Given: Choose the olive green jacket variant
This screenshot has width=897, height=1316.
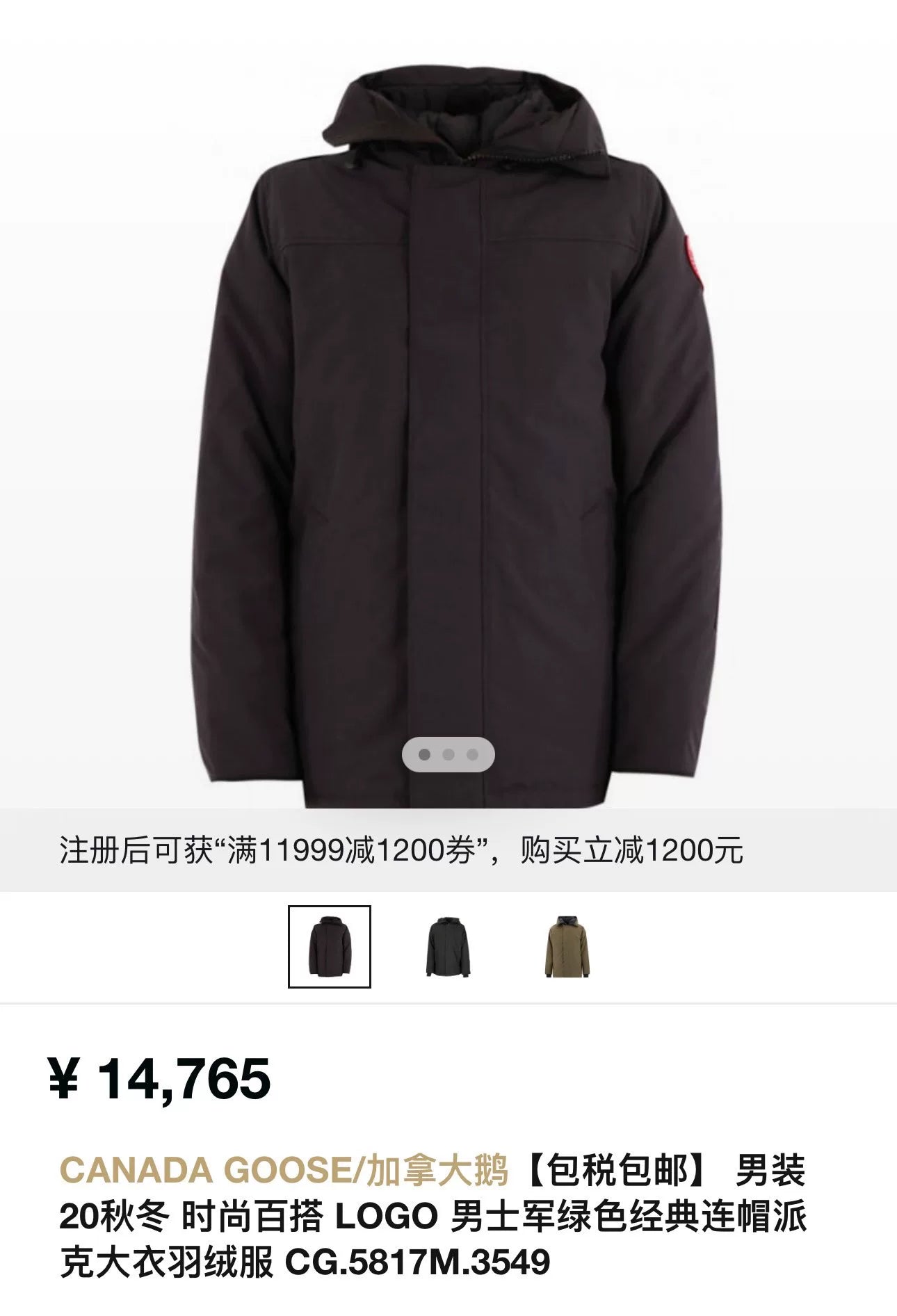Looking at the screenshot, I should 567,946.
